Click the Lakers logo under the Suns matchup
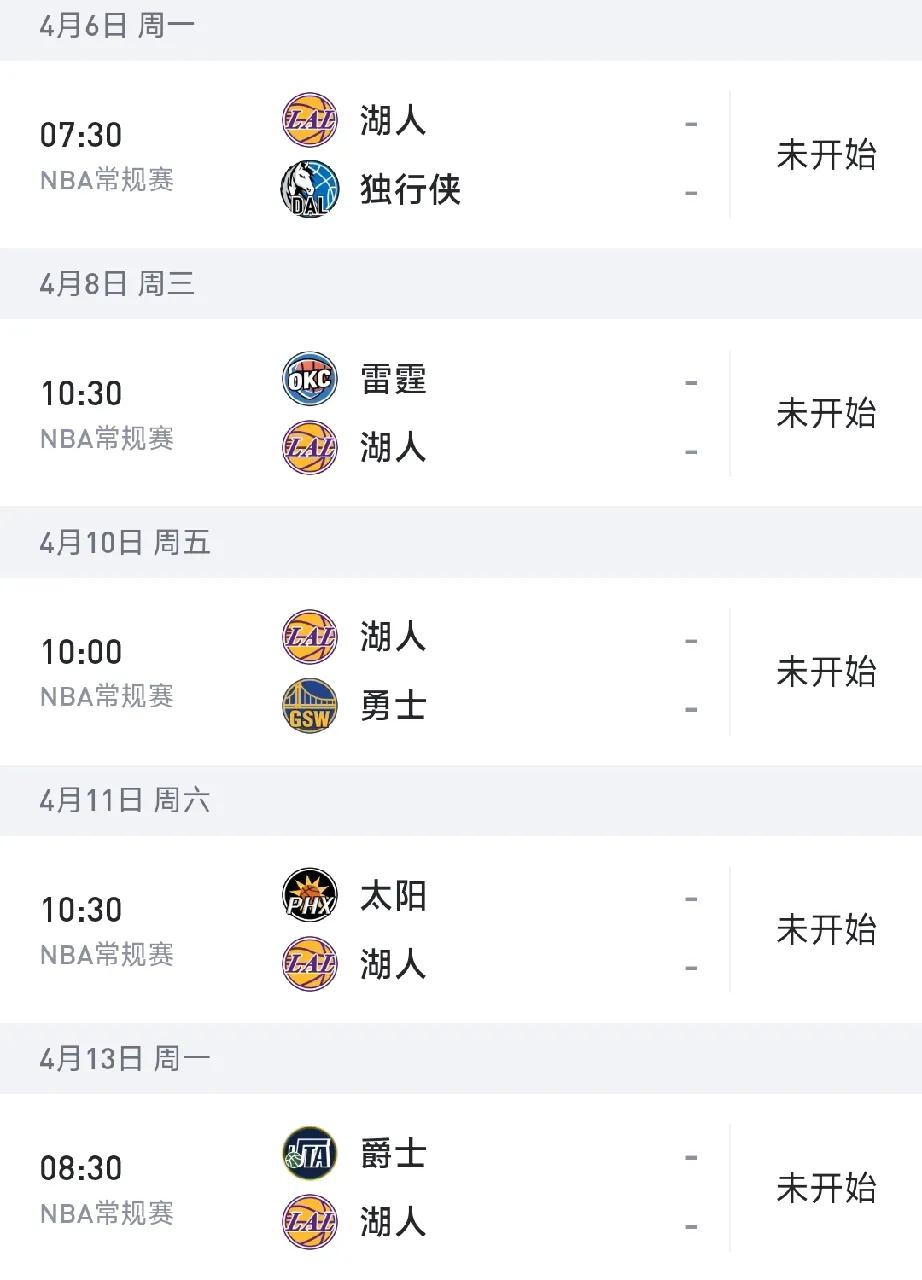 [309, 964]
